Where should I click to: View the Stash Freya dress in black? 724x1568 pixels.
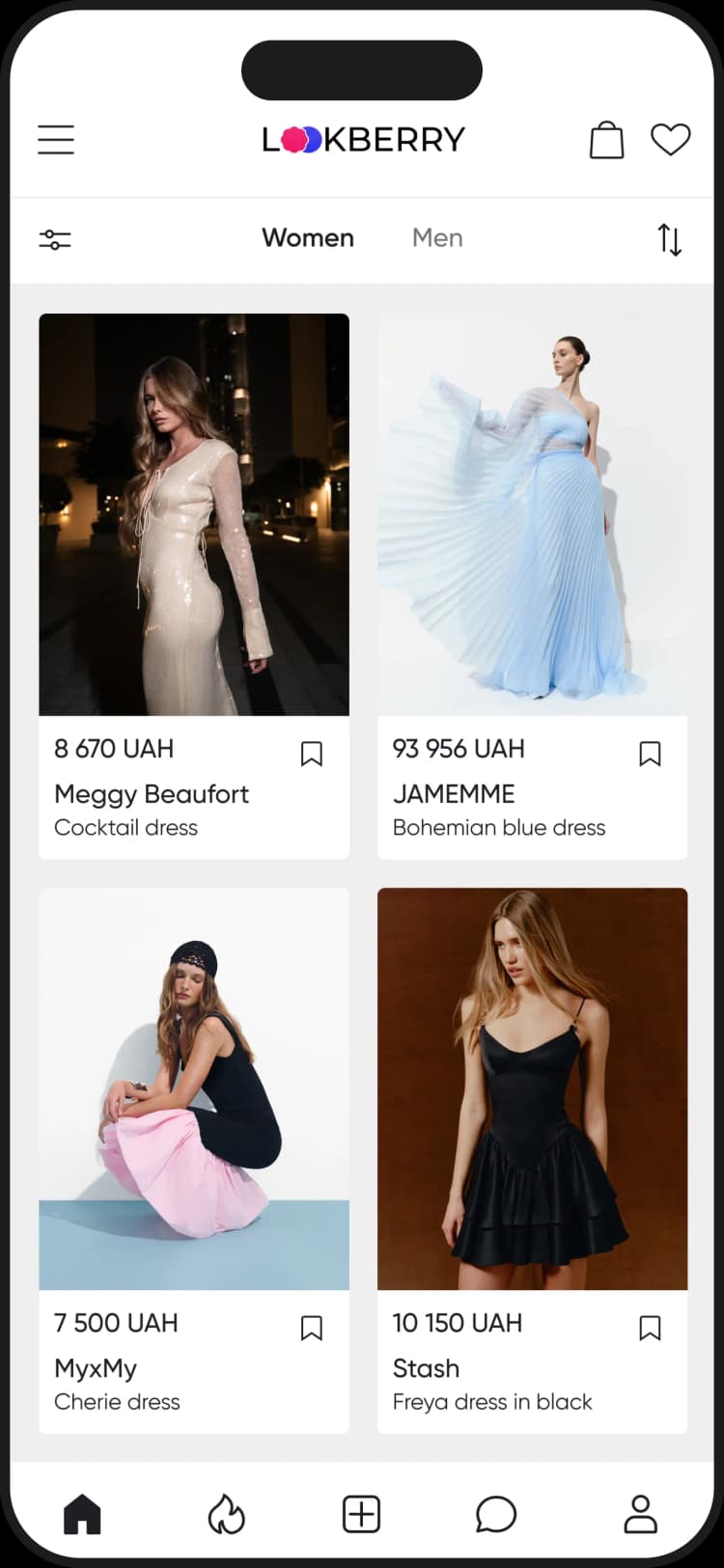click(x=532, y=1088)
